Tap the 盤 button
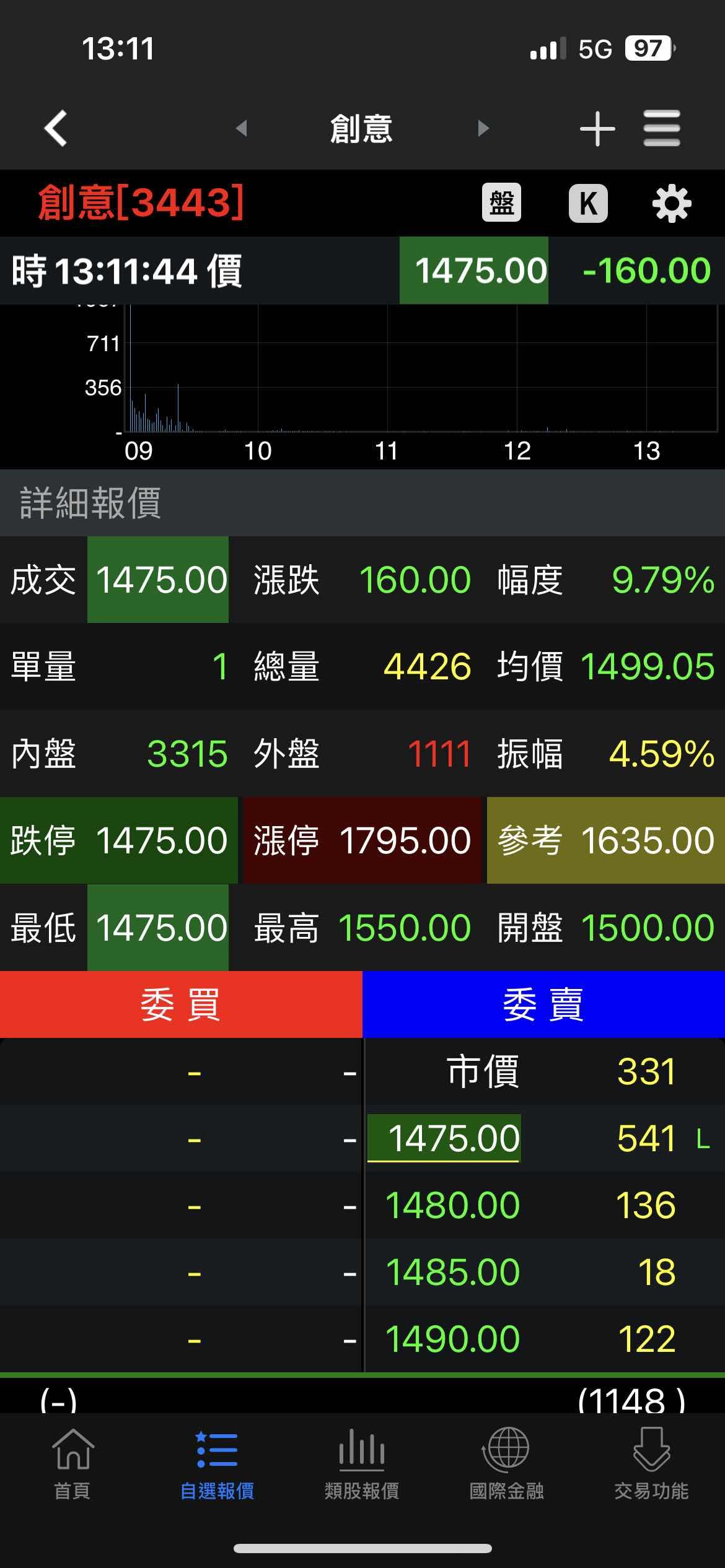This screenshot has width=725, height=1568. tap(502, 203)
